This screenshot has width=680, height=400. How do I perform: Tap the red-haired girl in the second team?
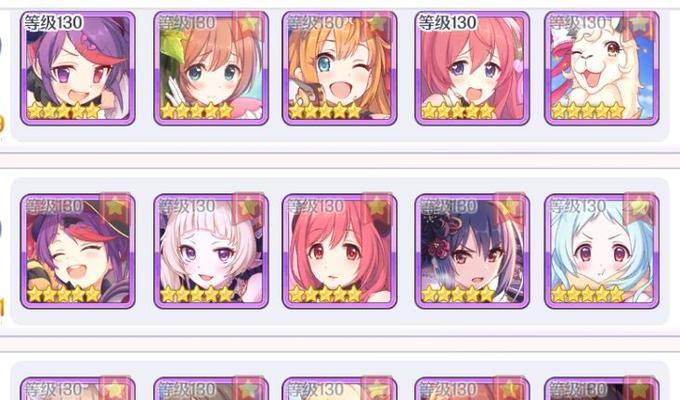(340, 250)
